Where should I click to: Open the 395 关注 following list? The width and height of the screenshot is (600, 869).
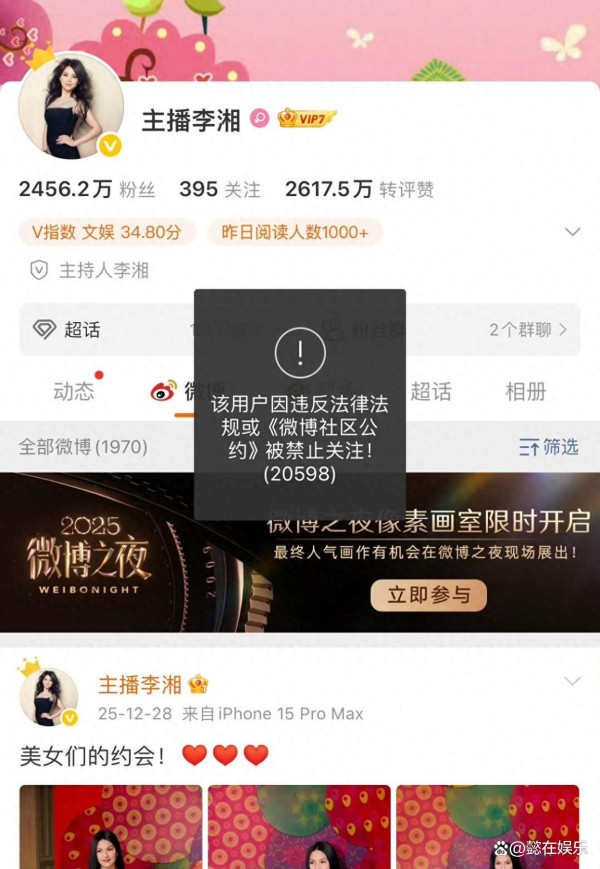219,189
